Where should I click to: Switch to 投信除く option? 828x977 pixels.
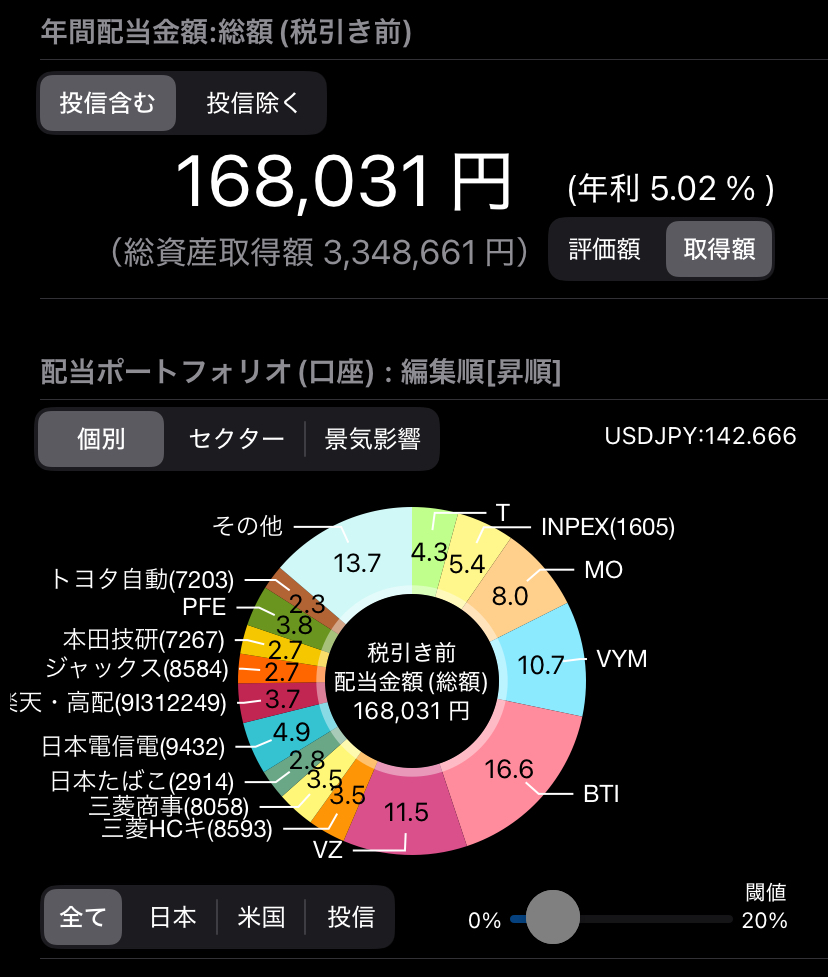click(252, 103)
